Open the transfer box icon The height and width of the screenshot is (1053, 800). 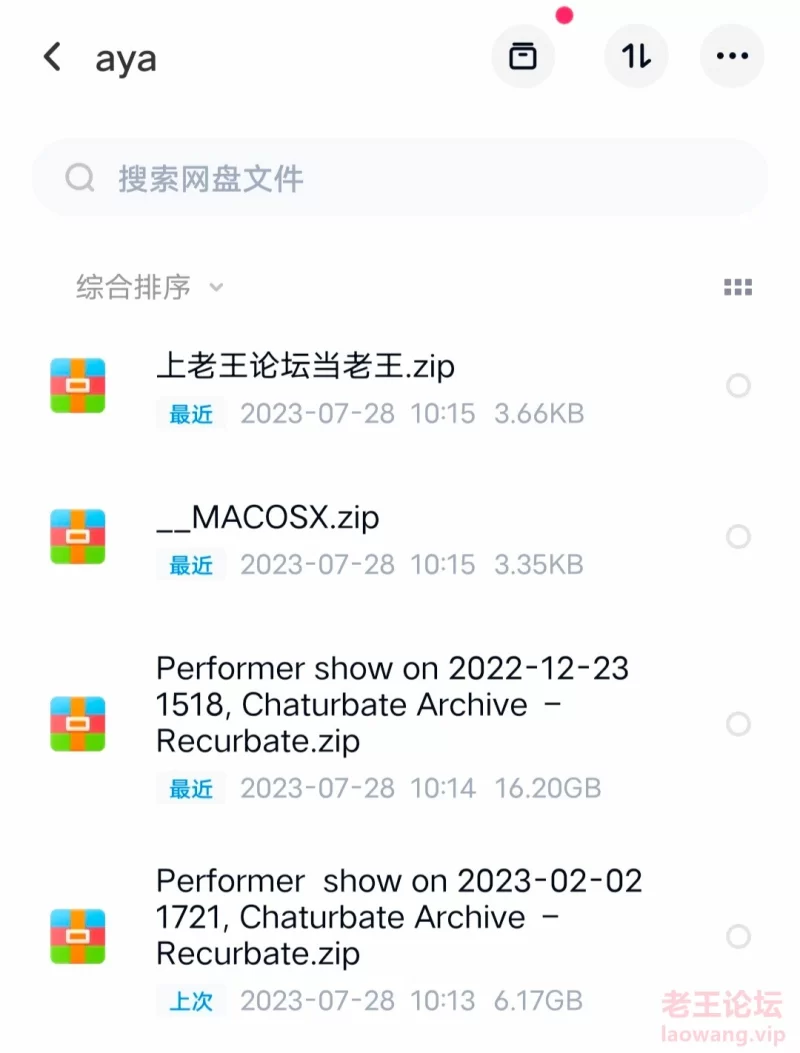(x=523, y=56)
